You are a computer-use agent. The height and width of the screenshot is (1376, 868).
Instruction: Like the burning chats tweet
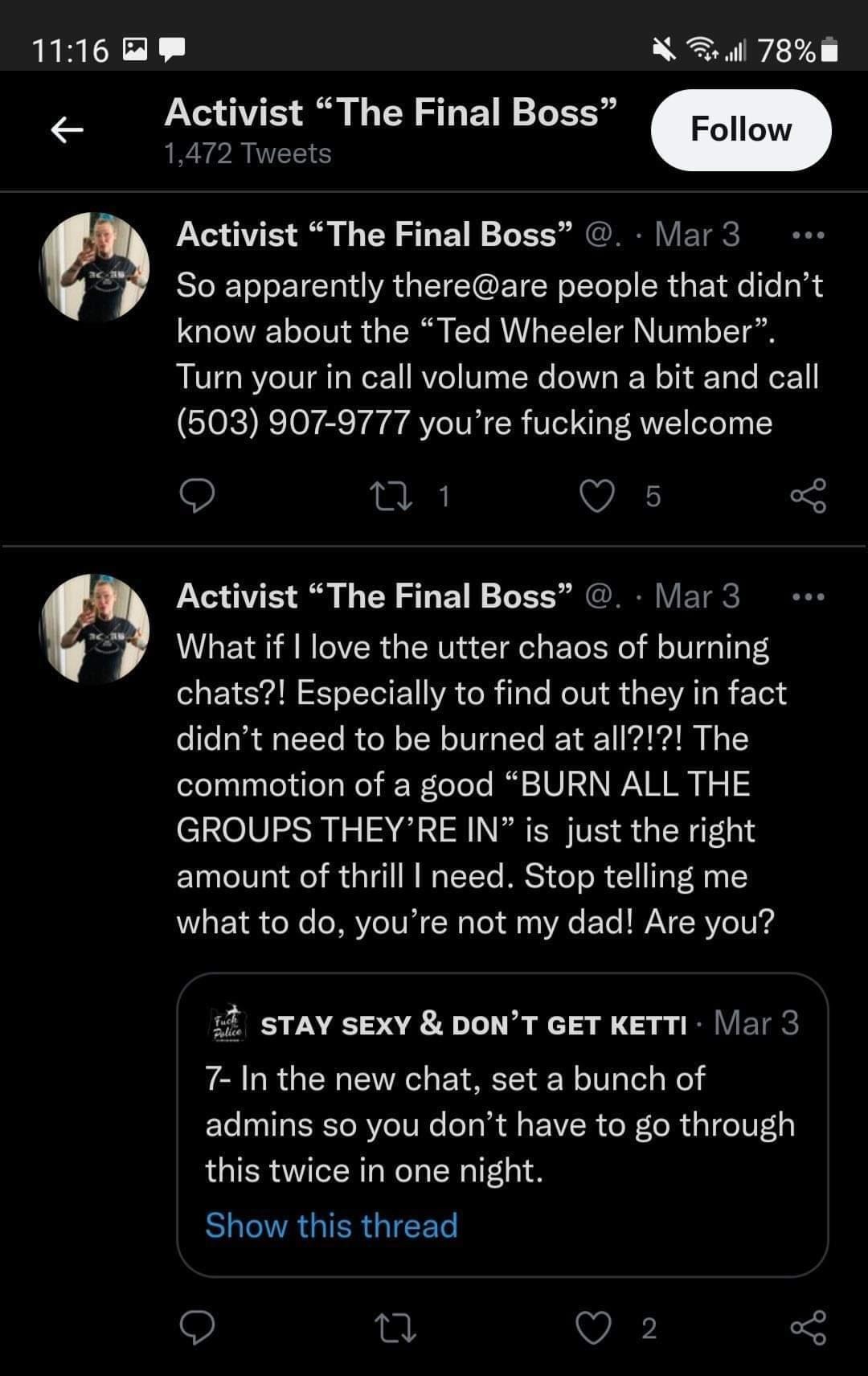(594, 1328)
